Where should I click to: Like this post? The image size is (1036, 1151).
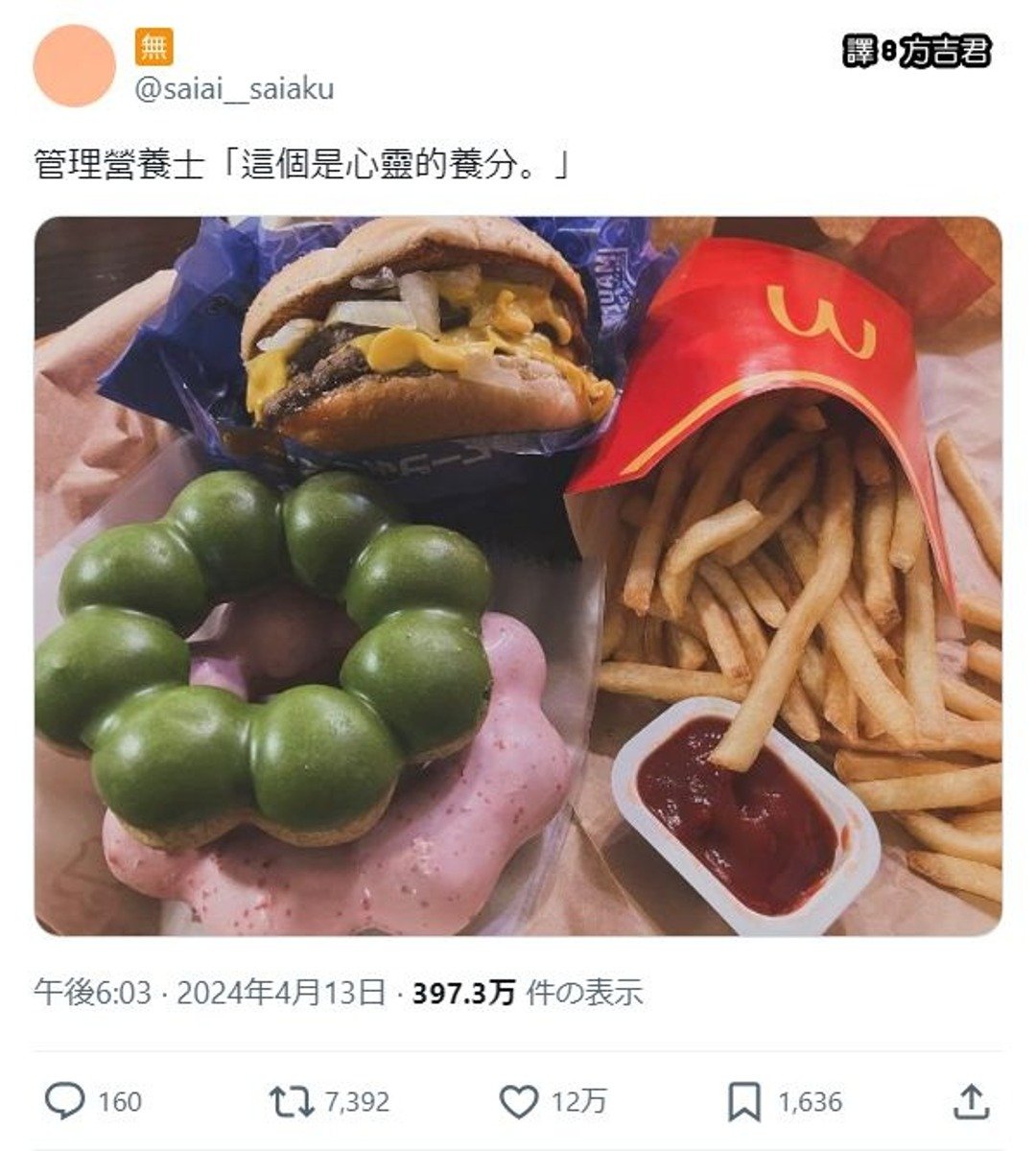520,1101
